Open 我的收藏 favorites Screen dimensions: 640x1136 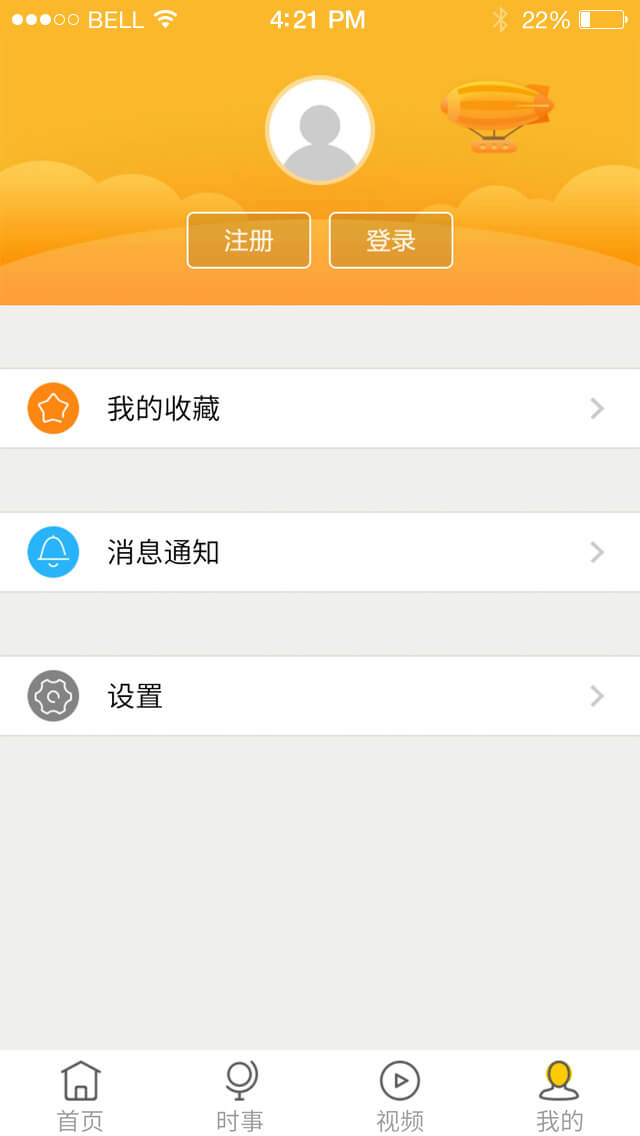pos(320,408)
